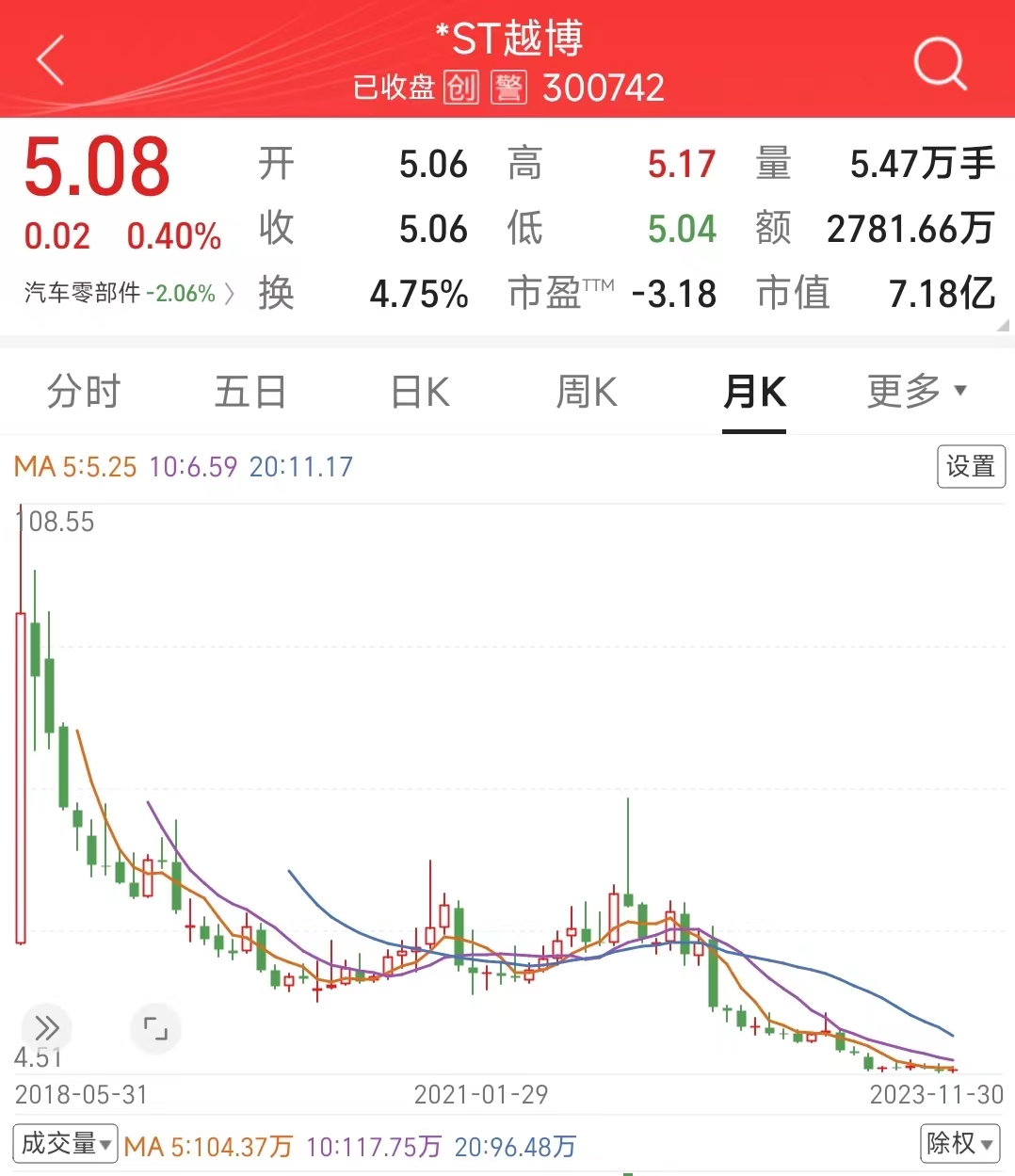1015x1176 pixels.
Task: Click the 2023-11-30 date label
Action: pyautogui.click(x=937, y=1095)
